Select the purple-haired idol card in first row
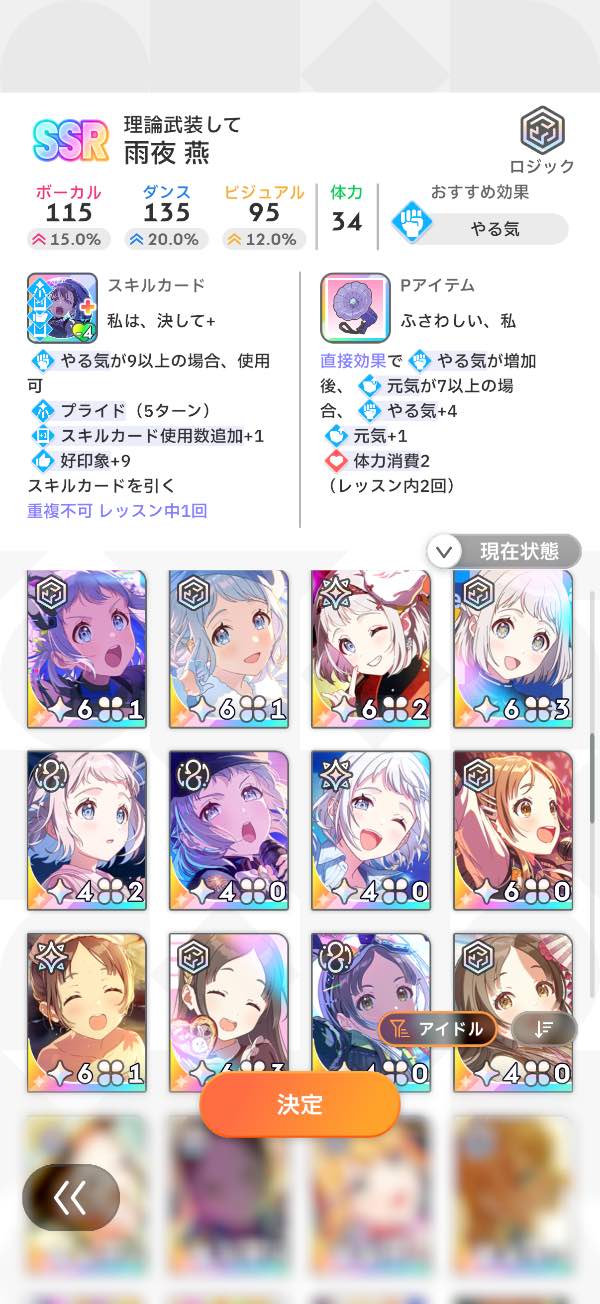 pyautogui.click(x=87, y=648)
